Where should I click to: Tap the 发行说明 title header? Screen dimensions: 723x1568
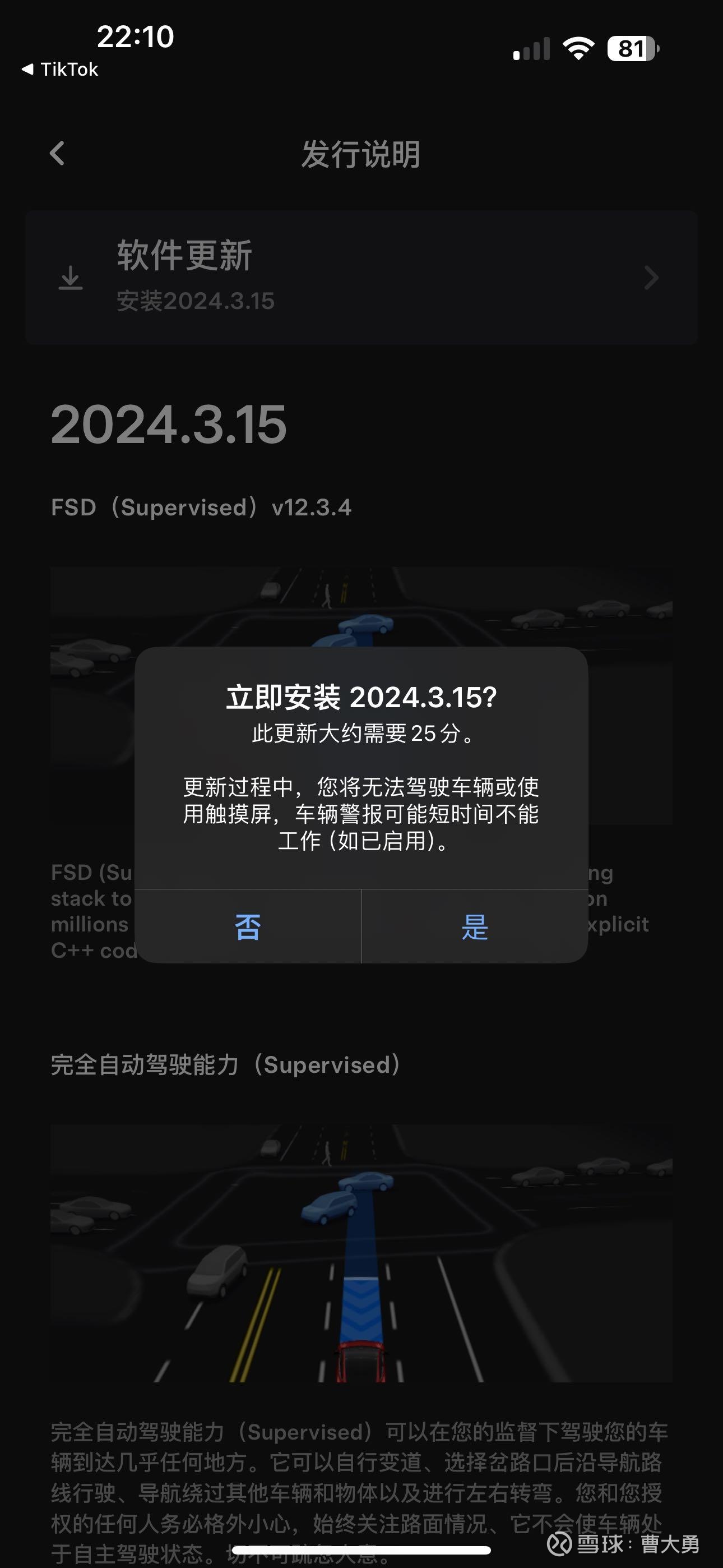[x=360, y=155]
